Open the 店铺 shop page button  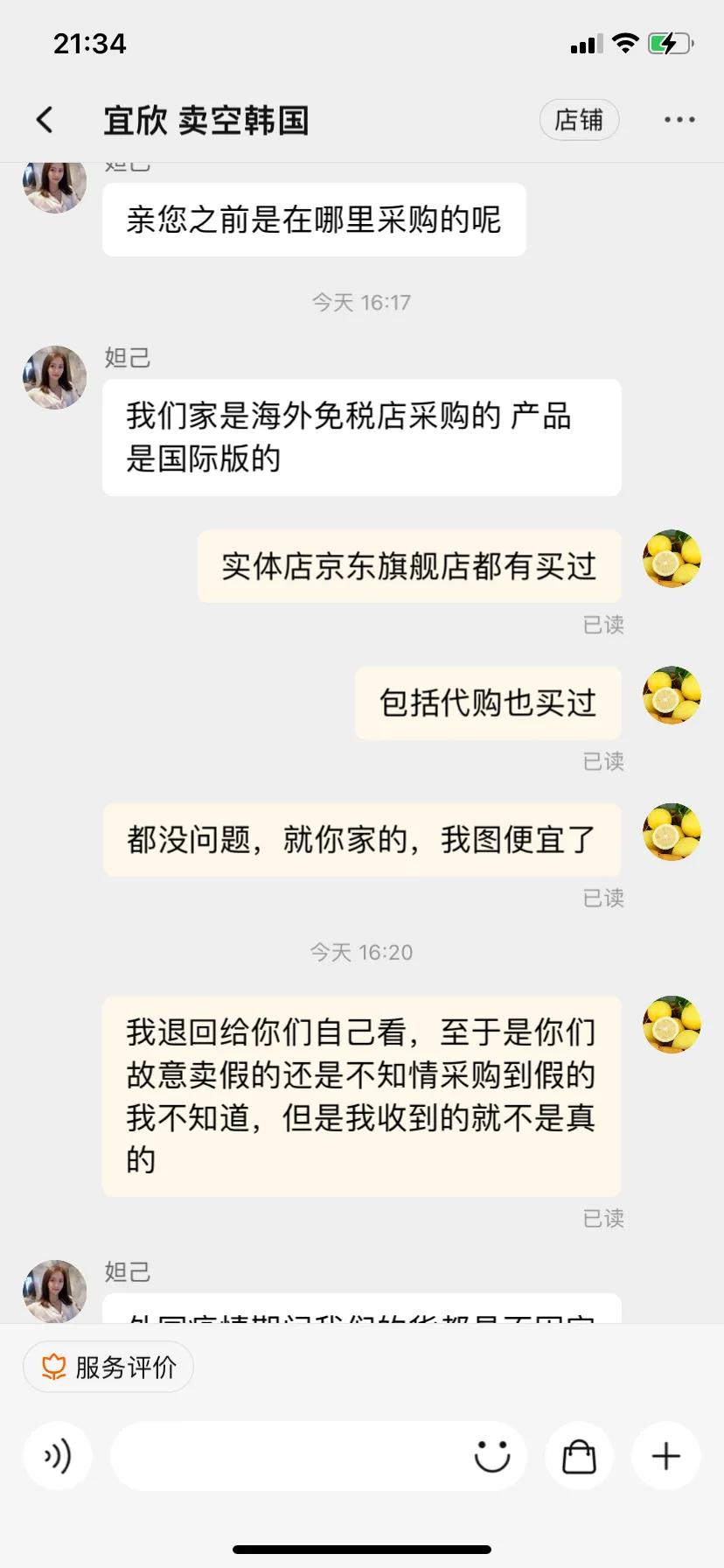[x=579, y=119]
